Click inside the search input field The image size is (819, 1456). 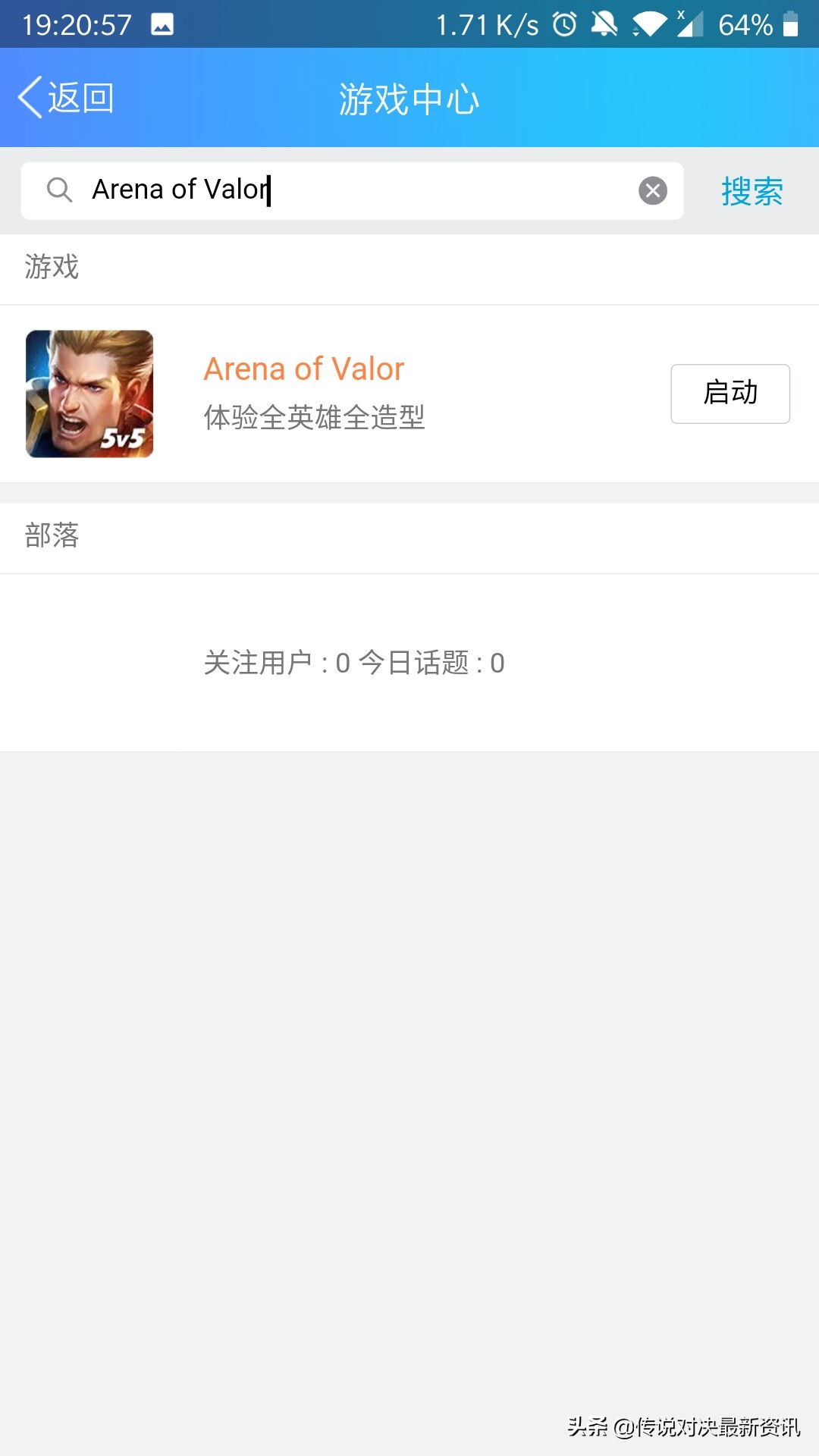click(x=341, y=190)
